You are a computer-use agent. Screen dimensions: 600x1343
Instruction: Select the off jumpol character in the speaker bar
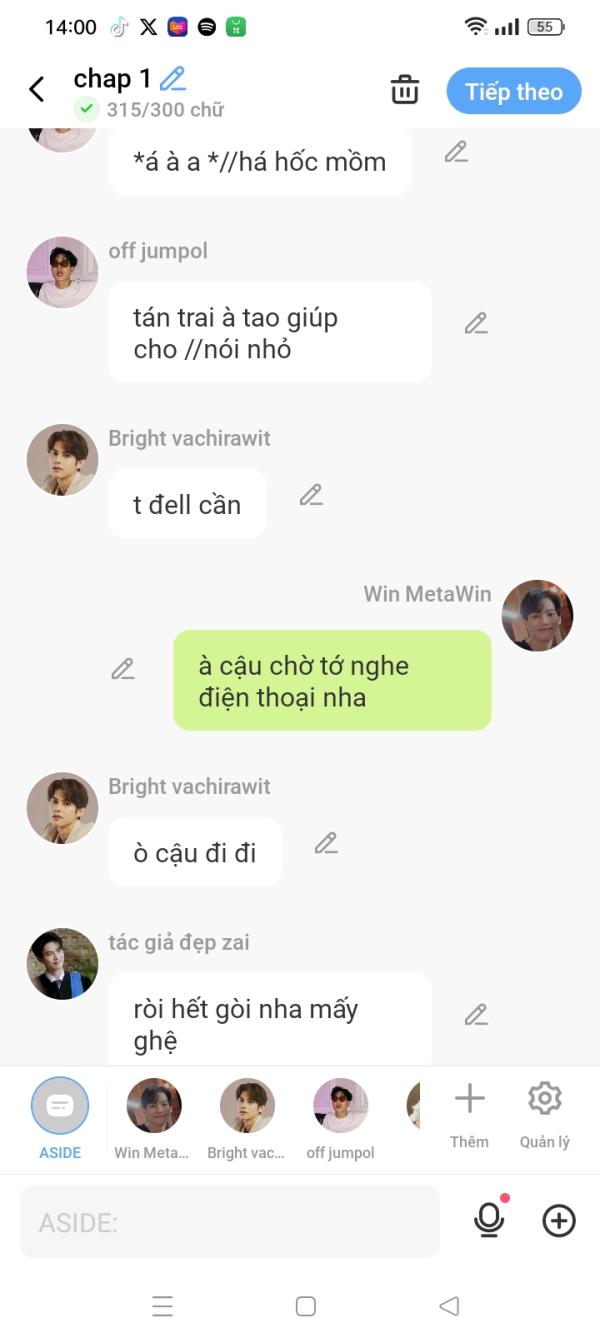[340, 1118]
